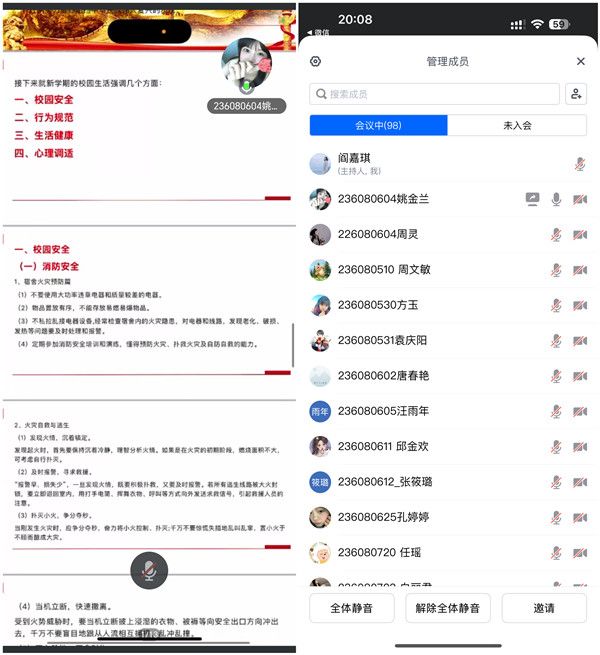Tap the floating muted microphone button
This screenshot has width=600, height=655.
[149, 571]
